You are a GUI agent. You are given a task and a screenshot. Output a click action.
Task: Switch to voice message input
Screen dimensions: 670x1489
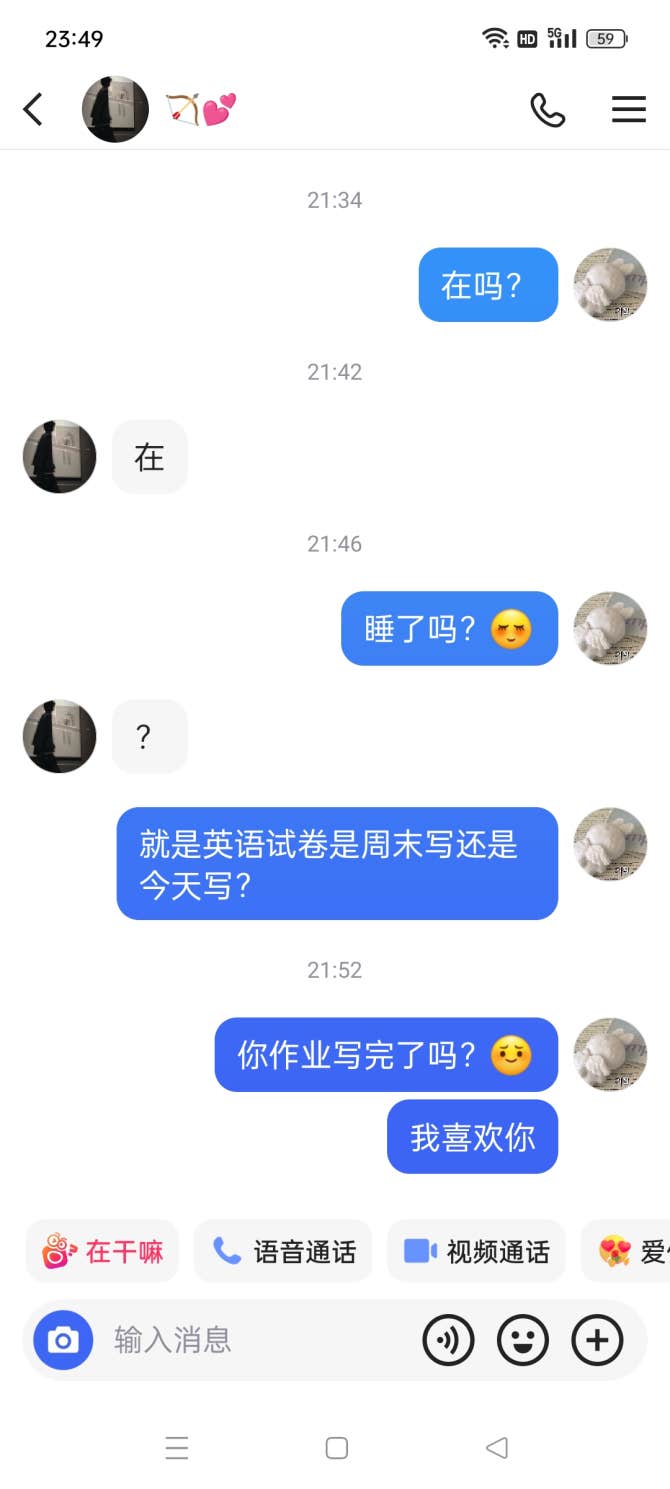click(x=448, y=1340)
